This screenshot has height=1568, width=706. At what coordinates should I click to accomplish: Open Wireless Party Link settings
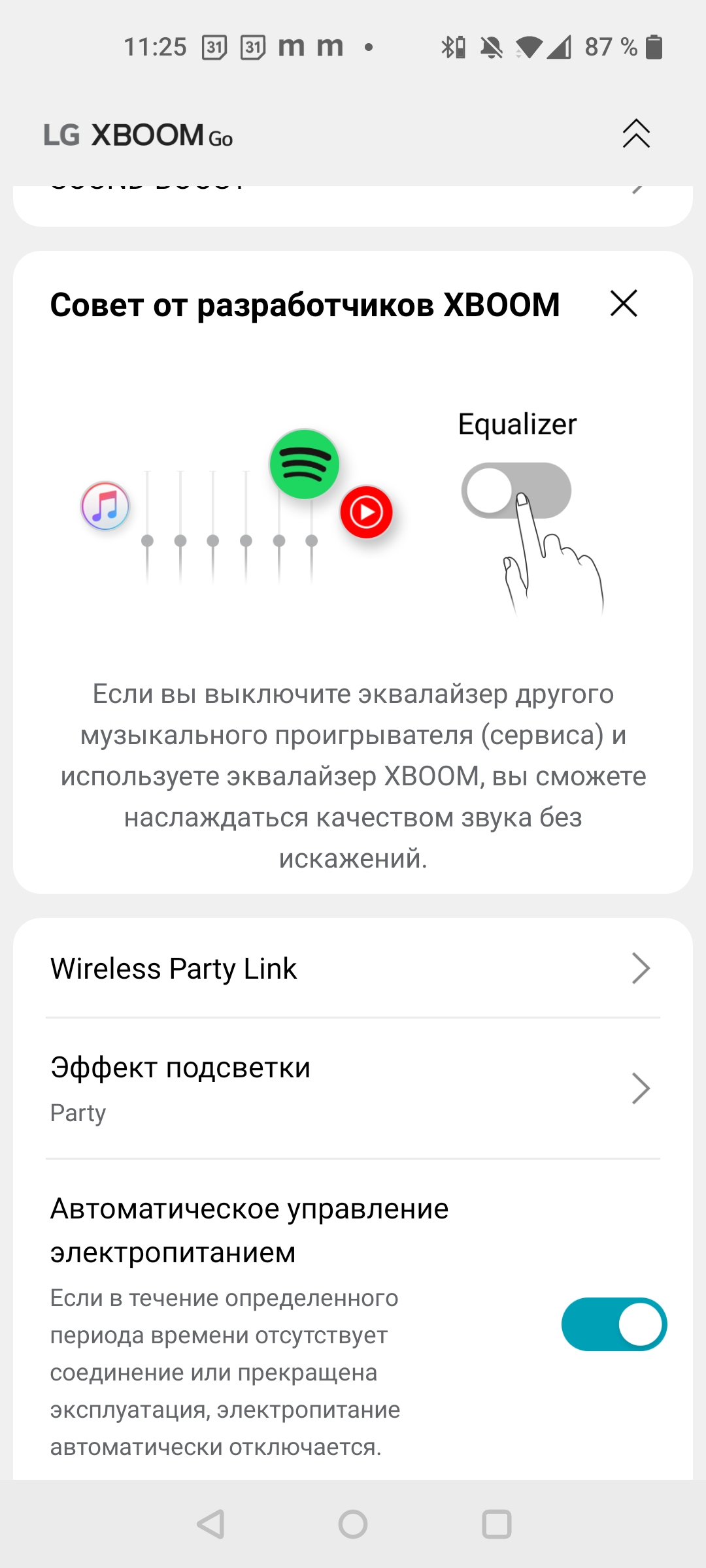coord(353,968)
